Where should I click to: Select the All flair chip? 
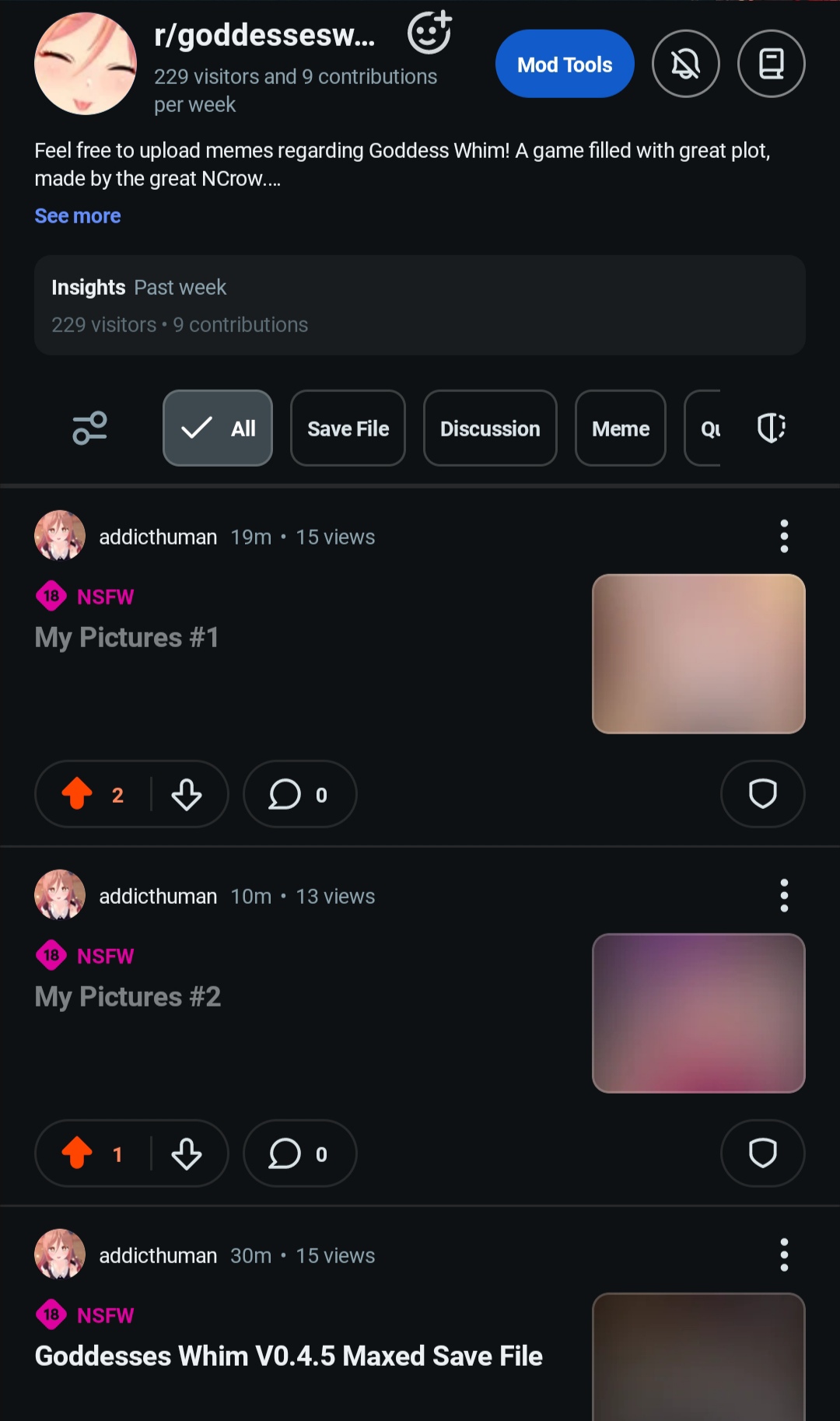(218, 429)
